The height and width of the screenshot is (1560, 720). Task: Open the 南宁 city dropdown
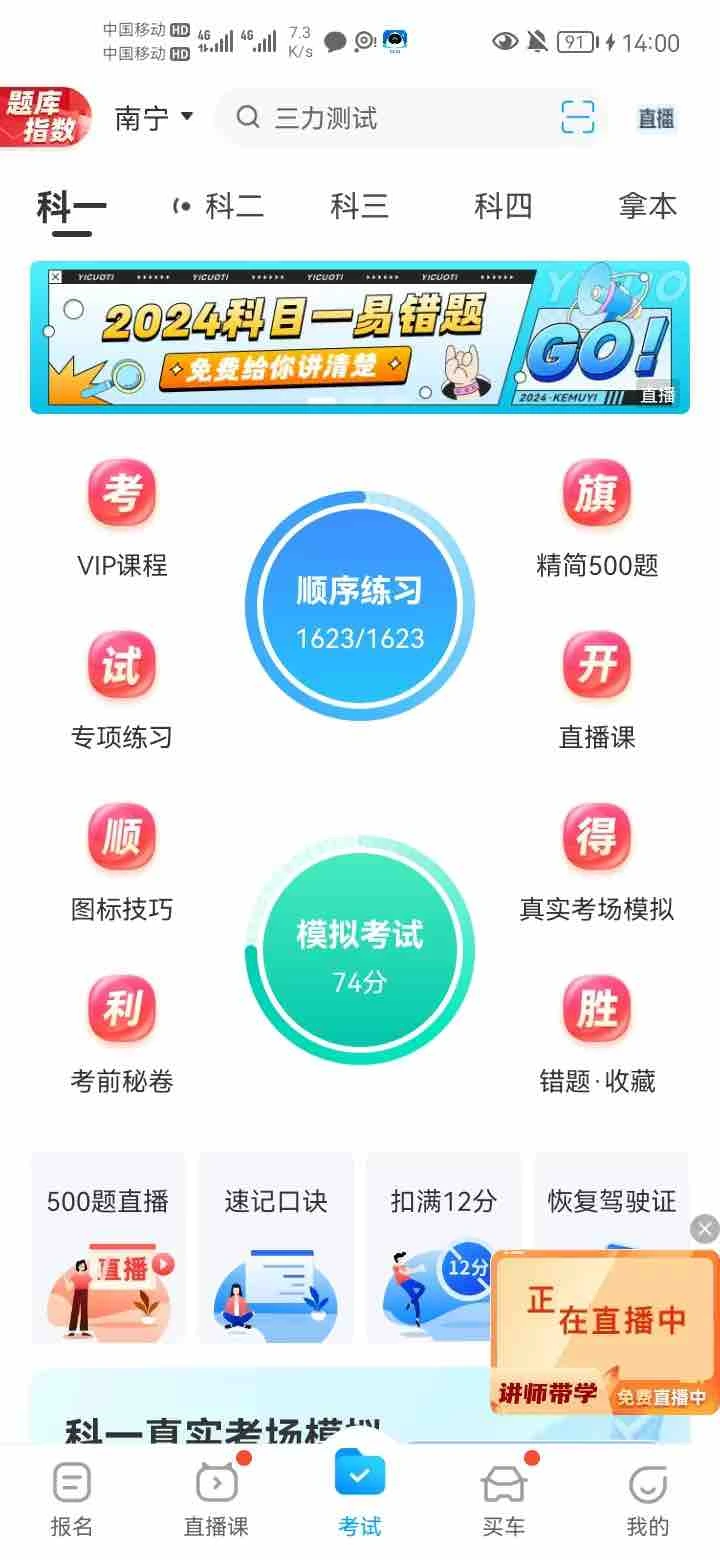click(x=154, y=118)
